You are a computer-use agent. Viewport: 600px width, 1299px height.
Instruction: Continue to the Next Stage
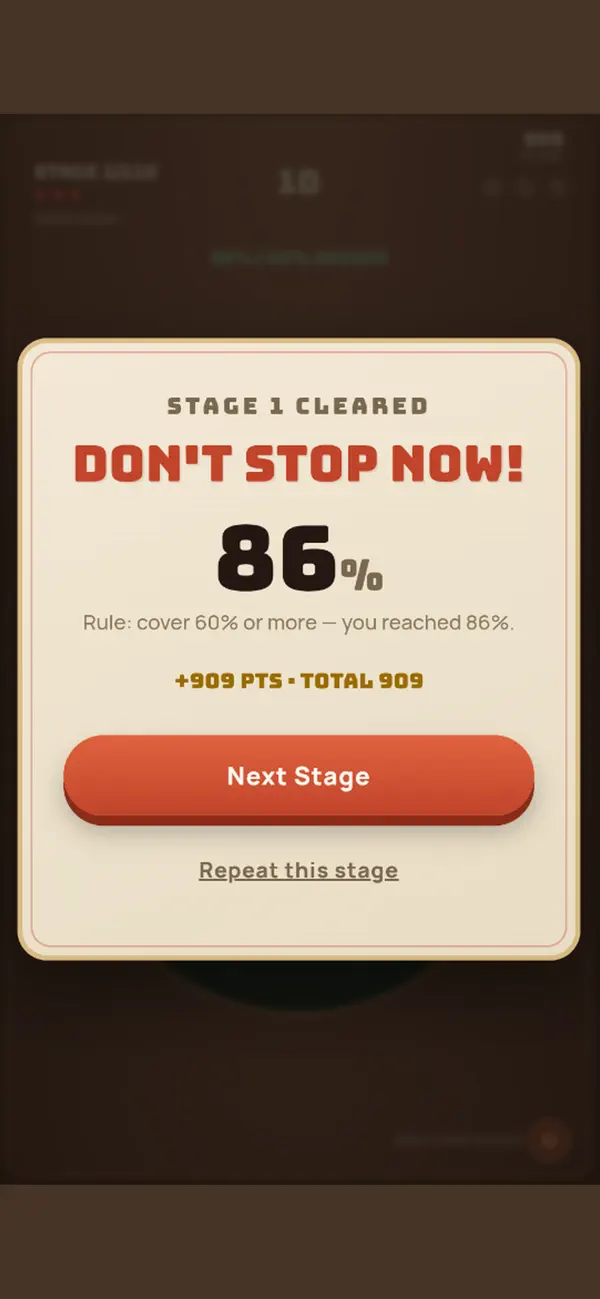pyautogui.click(x=299, y=778)
